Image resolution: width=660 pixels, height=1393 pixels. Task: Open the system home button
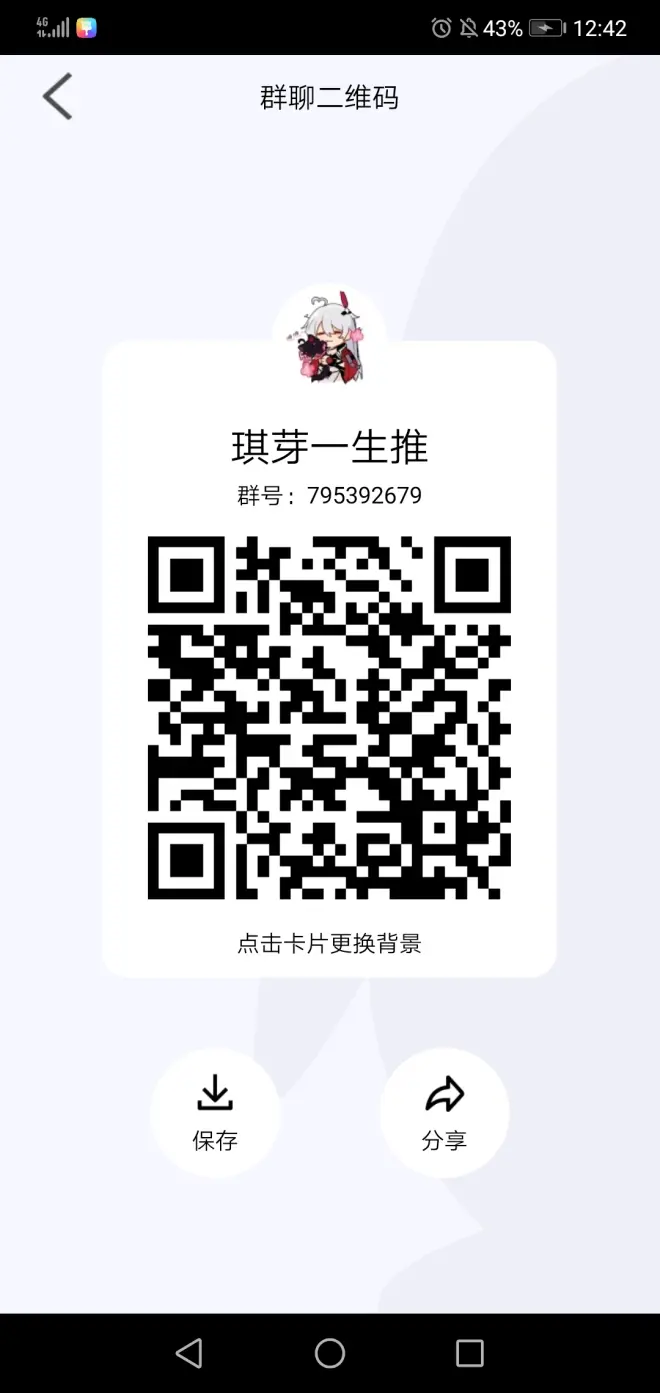pyautogui.click(x=330, y=1353)
